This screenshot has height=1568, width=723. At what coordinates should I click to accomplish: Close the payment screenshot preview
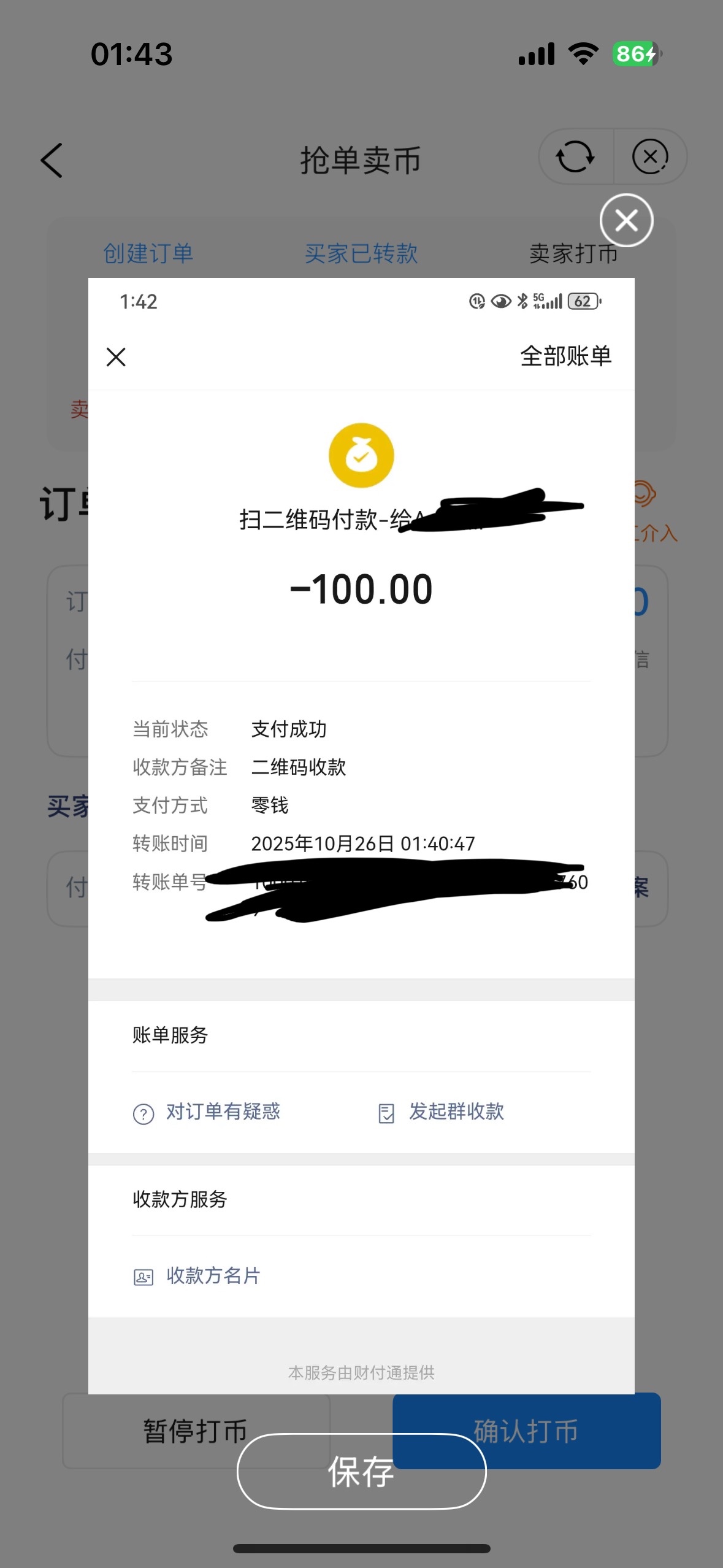pyautogui.click(x=626, y=220)
